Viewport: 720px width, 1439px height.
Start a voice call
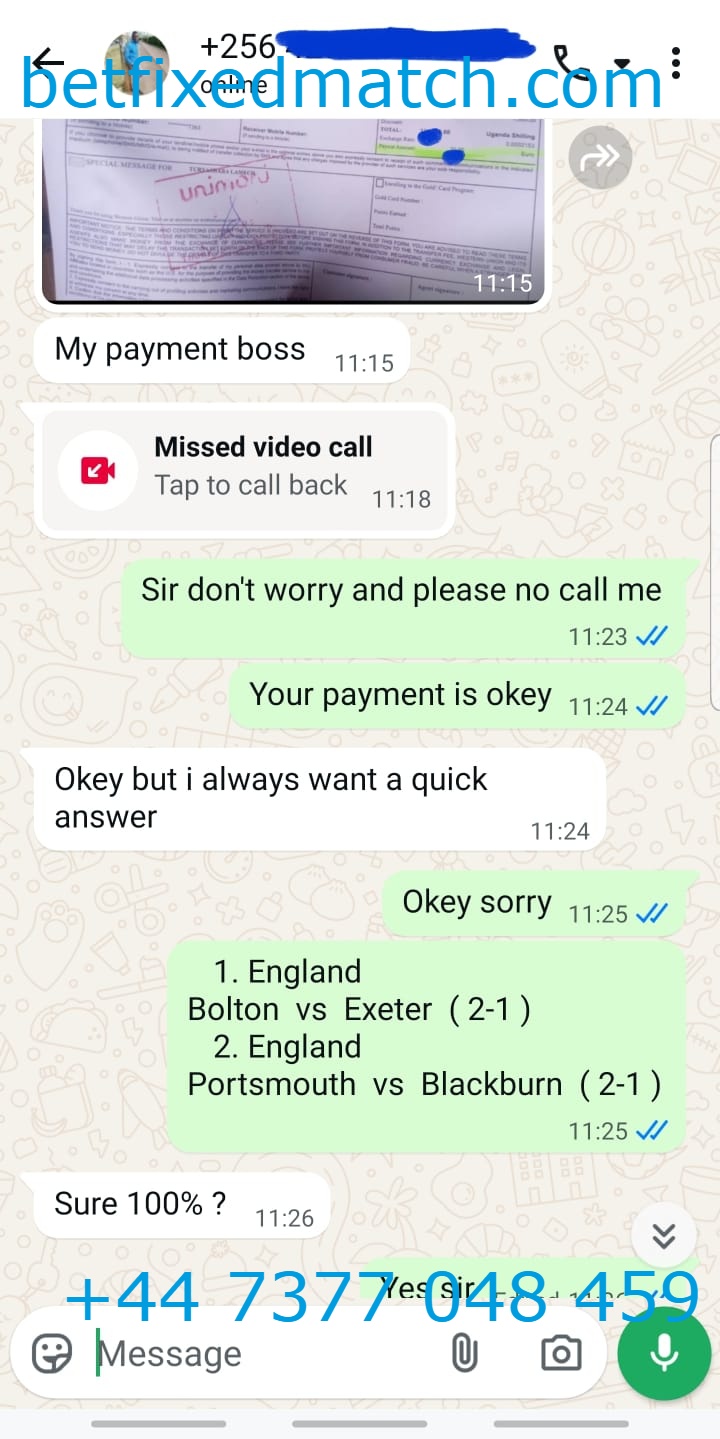pyautogui.click(x=572, y=62)
